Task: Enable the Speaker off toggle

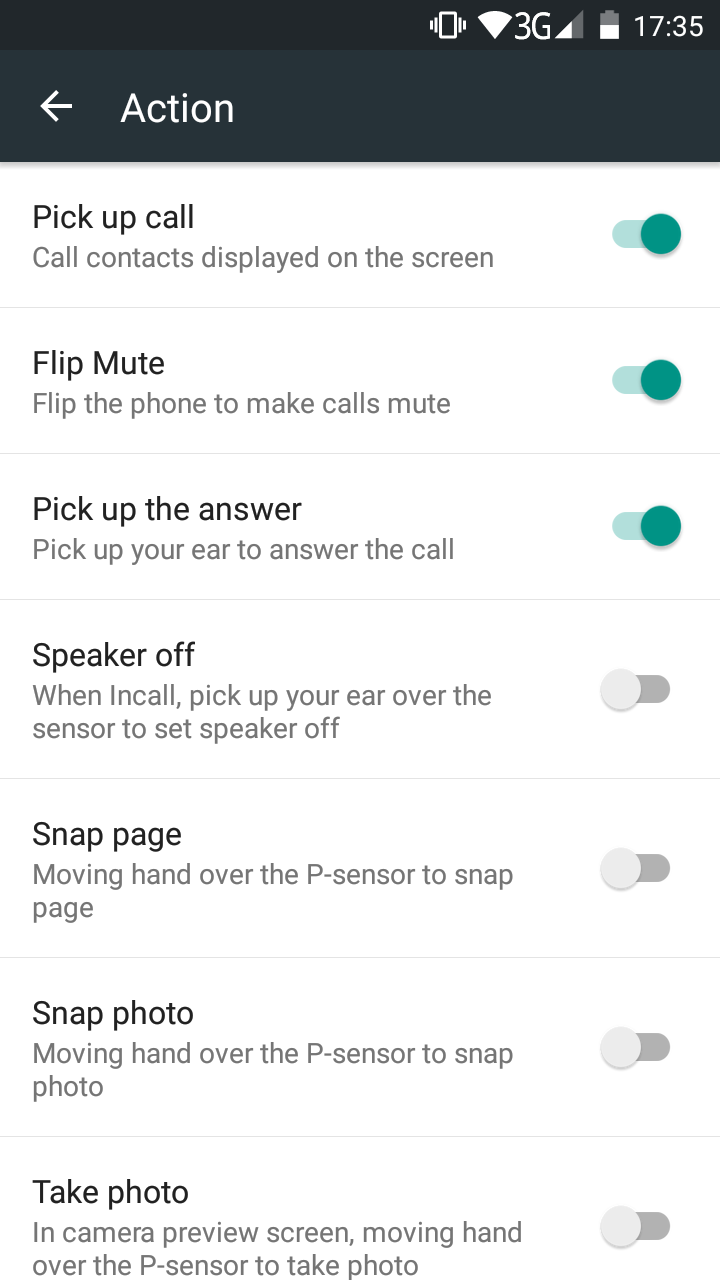Action: 636,690
